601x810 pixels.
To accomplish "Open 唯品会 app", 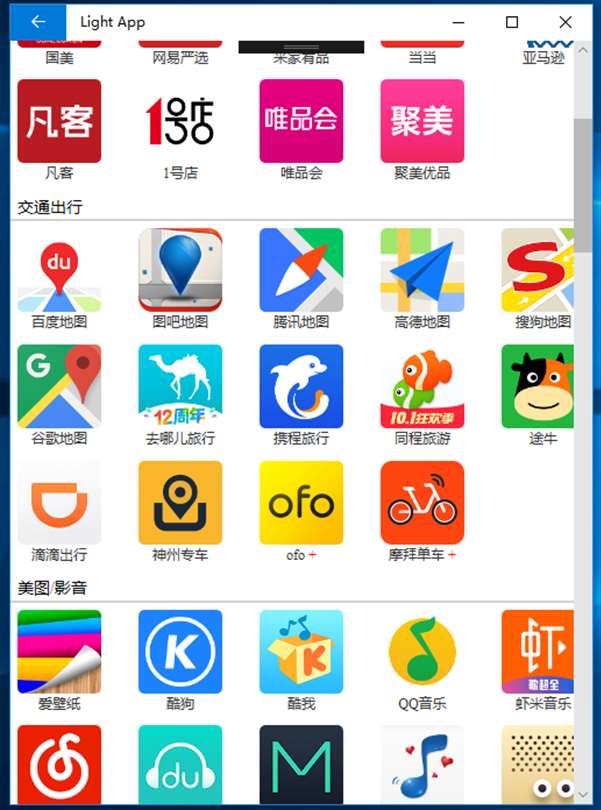I will (301, 121).
